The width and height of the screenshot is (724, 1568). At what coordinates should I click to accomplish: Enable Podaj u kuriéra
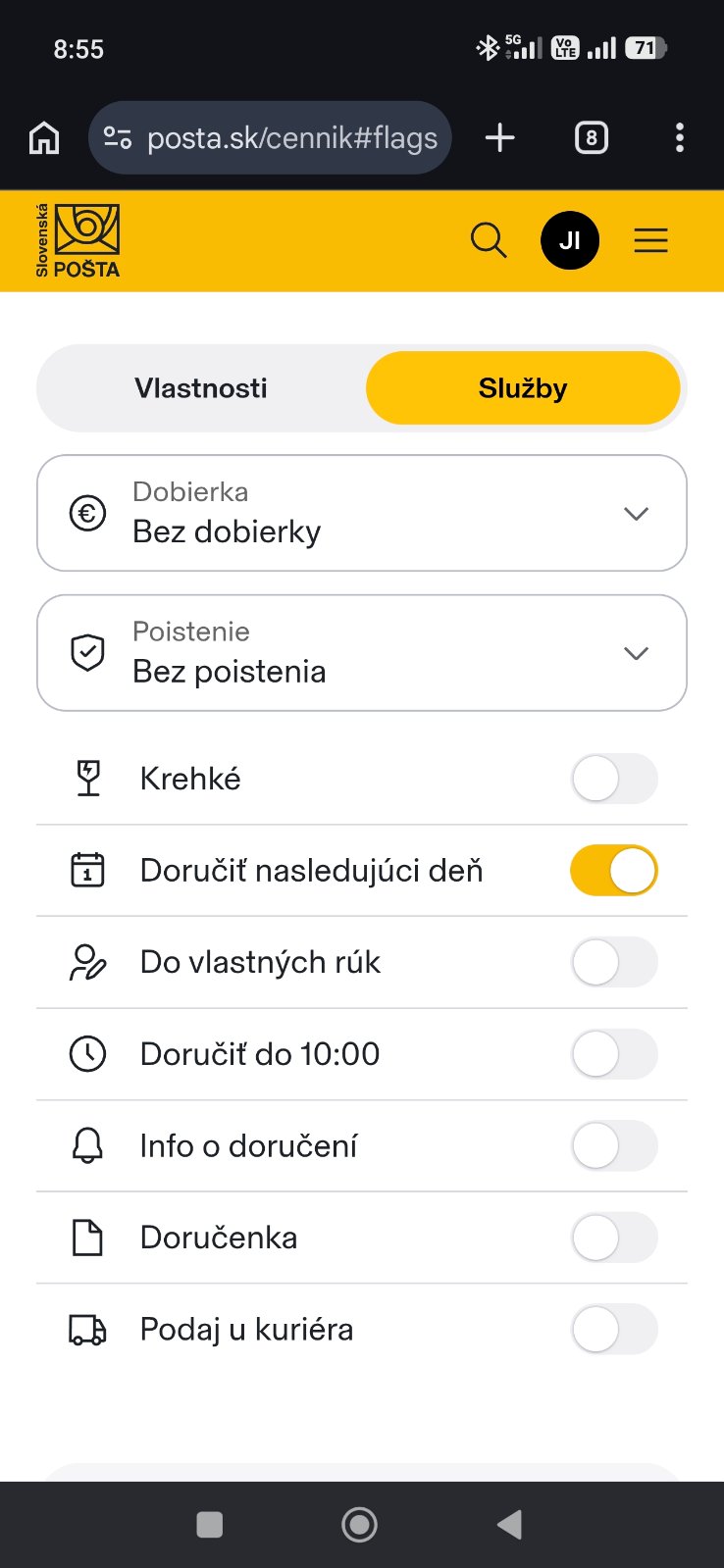[x=614, y=1330]
